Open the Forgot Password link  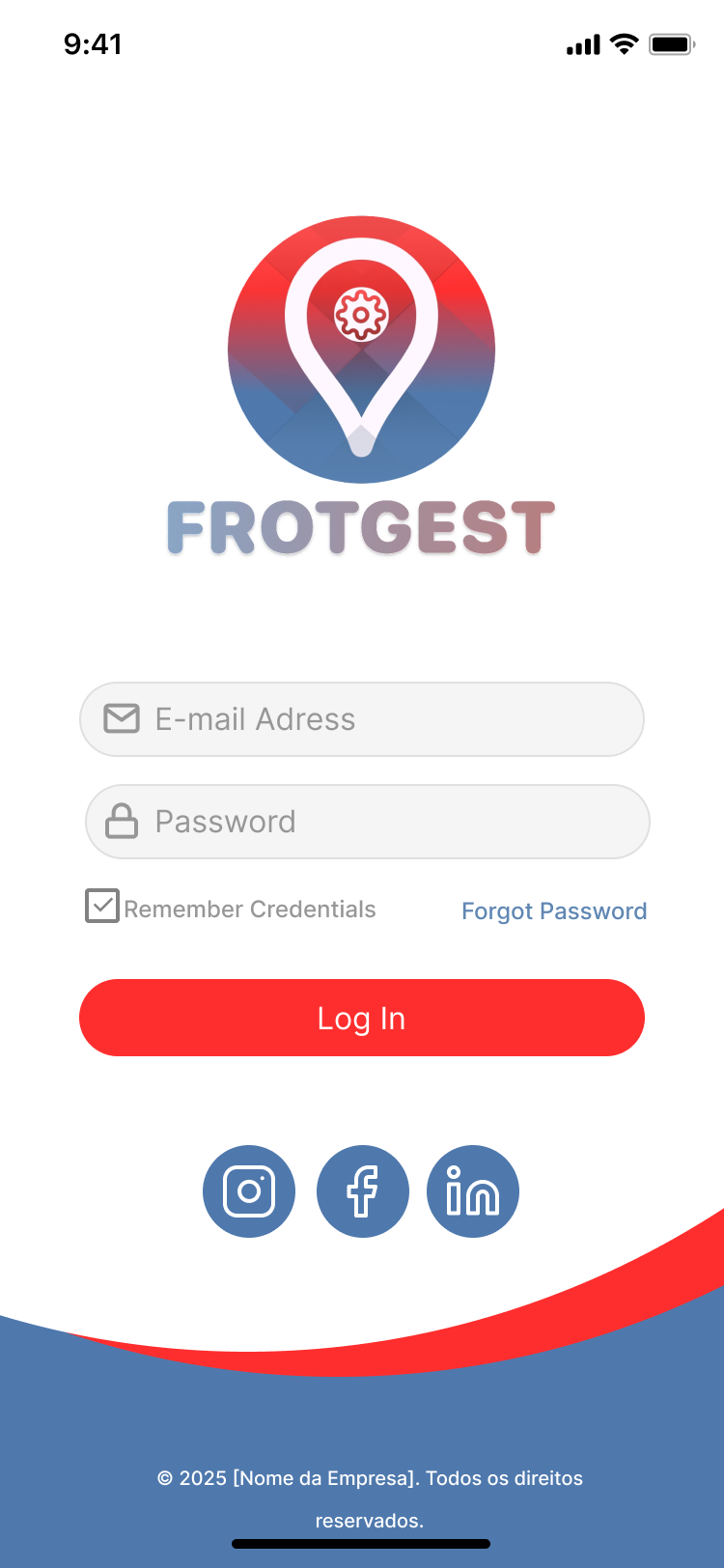[x=554, y=910]
